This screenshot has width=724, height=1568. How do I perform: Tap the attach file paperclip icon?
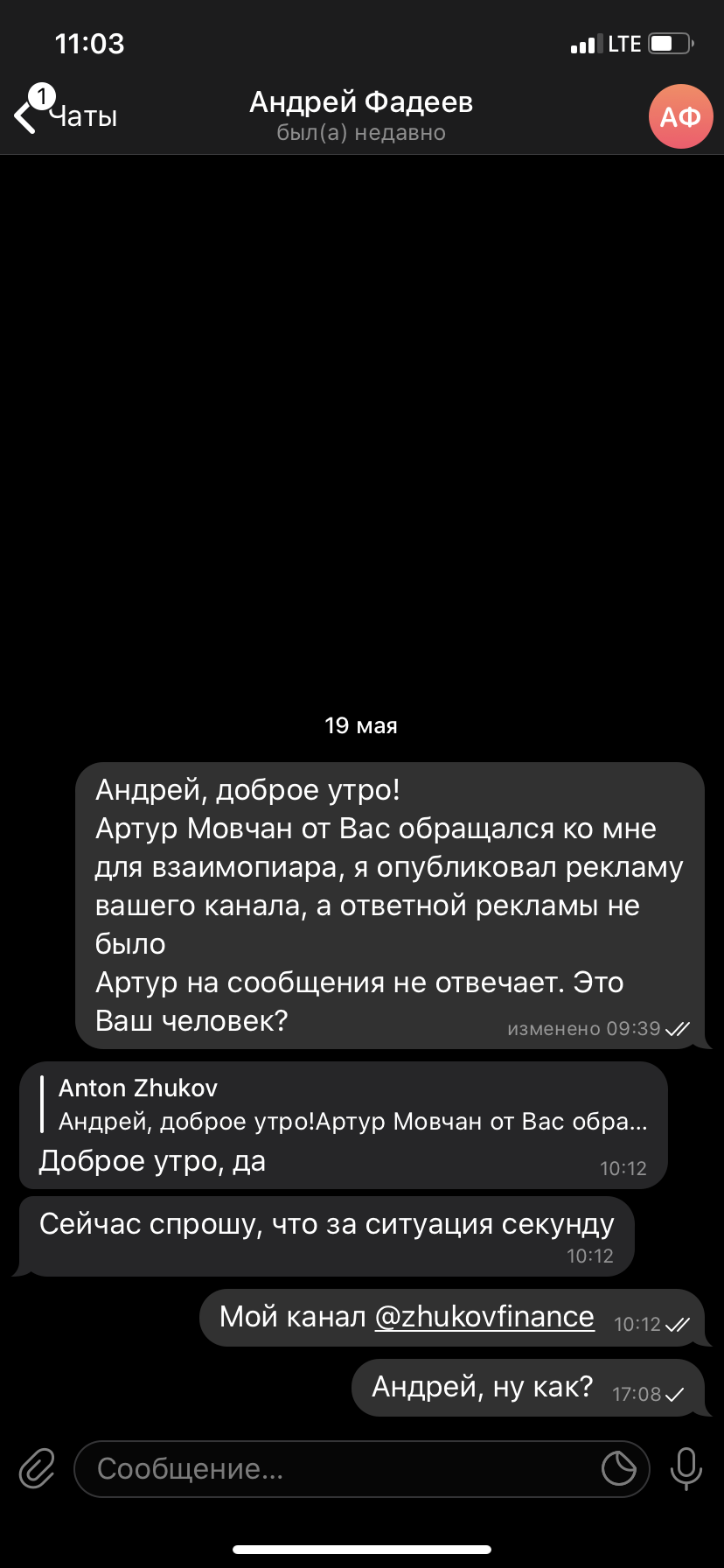click(37, 1468)
